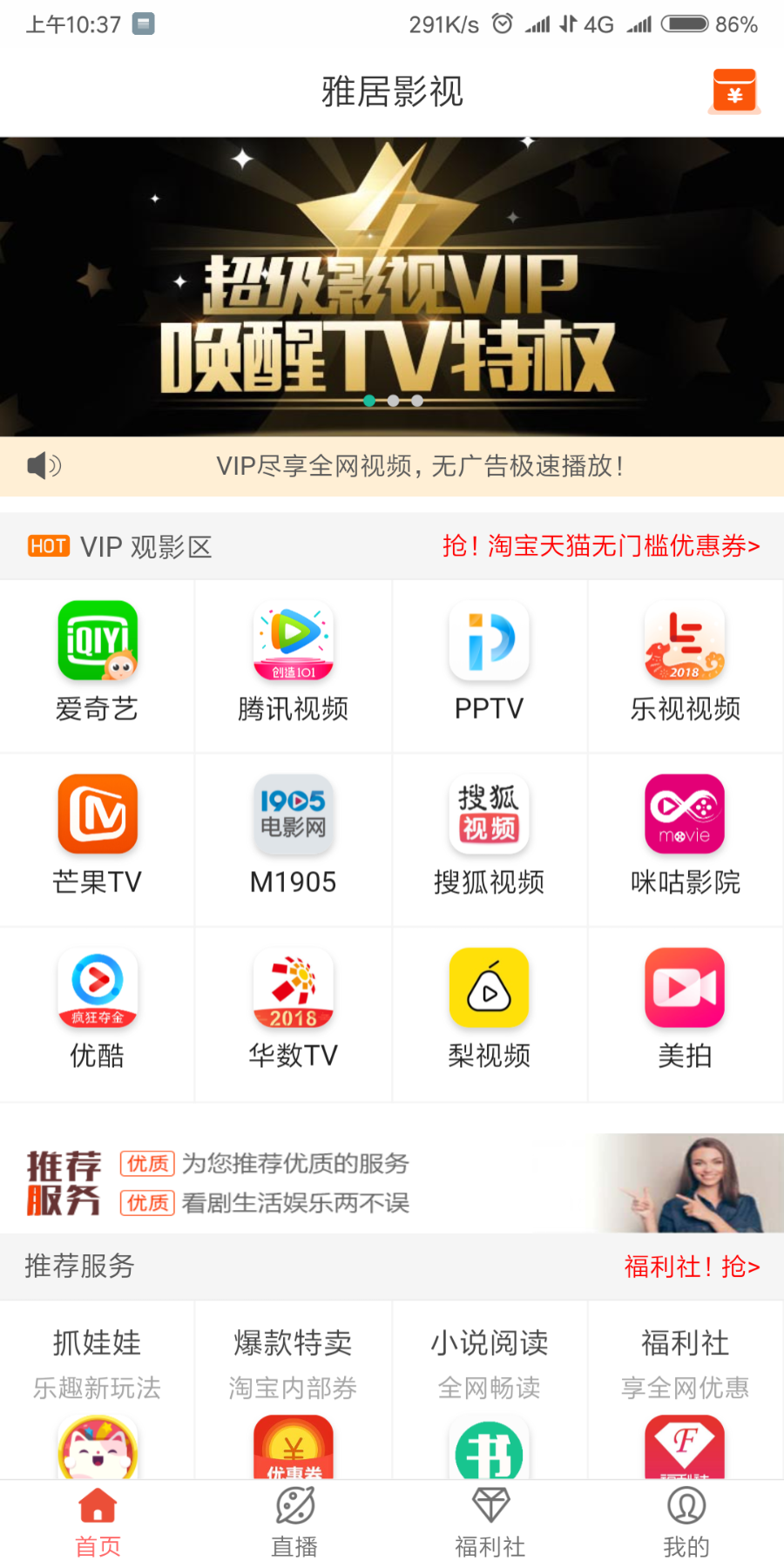Go to the 我的 tab
Screen dimensions: 784x1568
[686, 1524]
